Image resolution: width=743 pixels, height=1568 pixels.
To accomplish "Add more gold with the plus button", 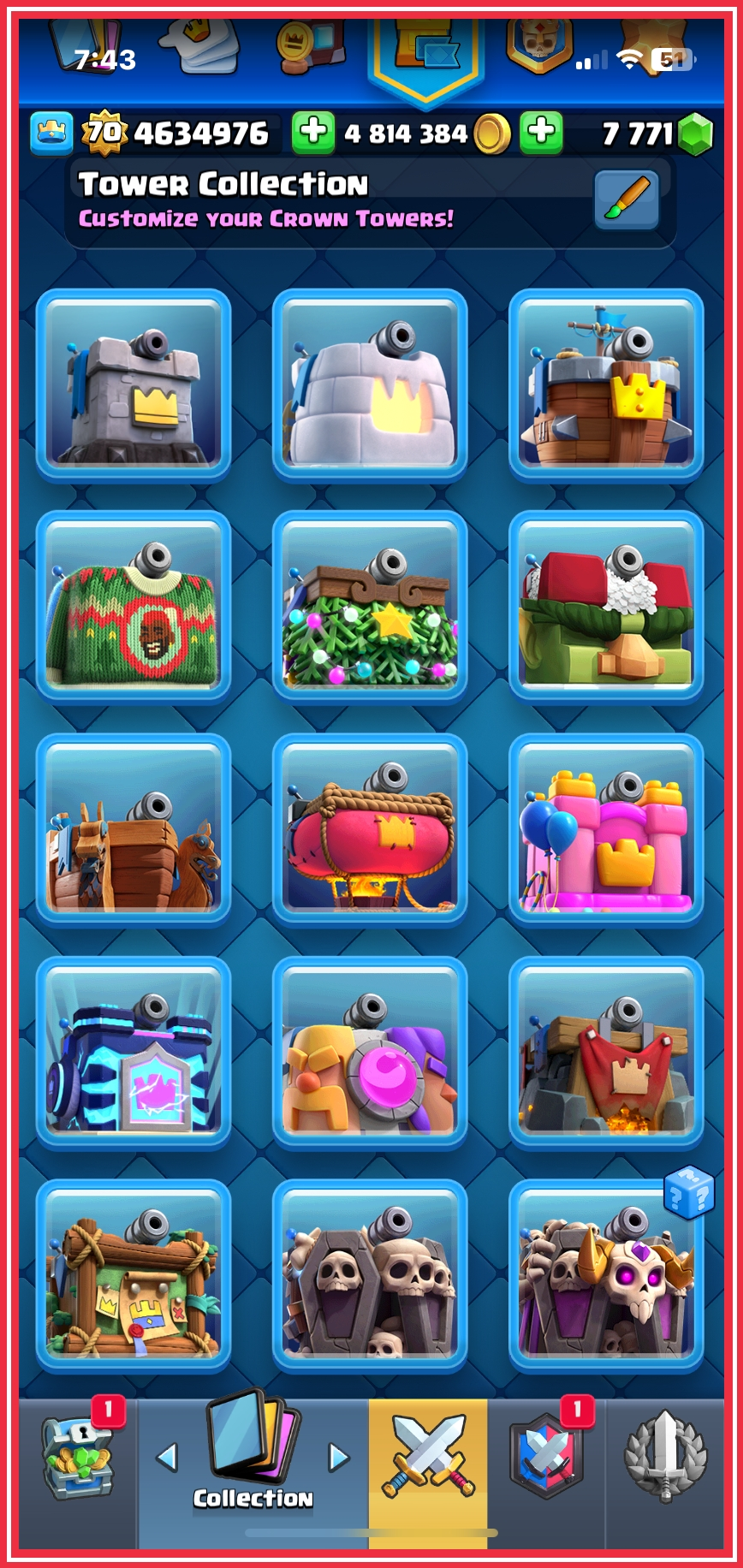I will click(x=312, y=133).
